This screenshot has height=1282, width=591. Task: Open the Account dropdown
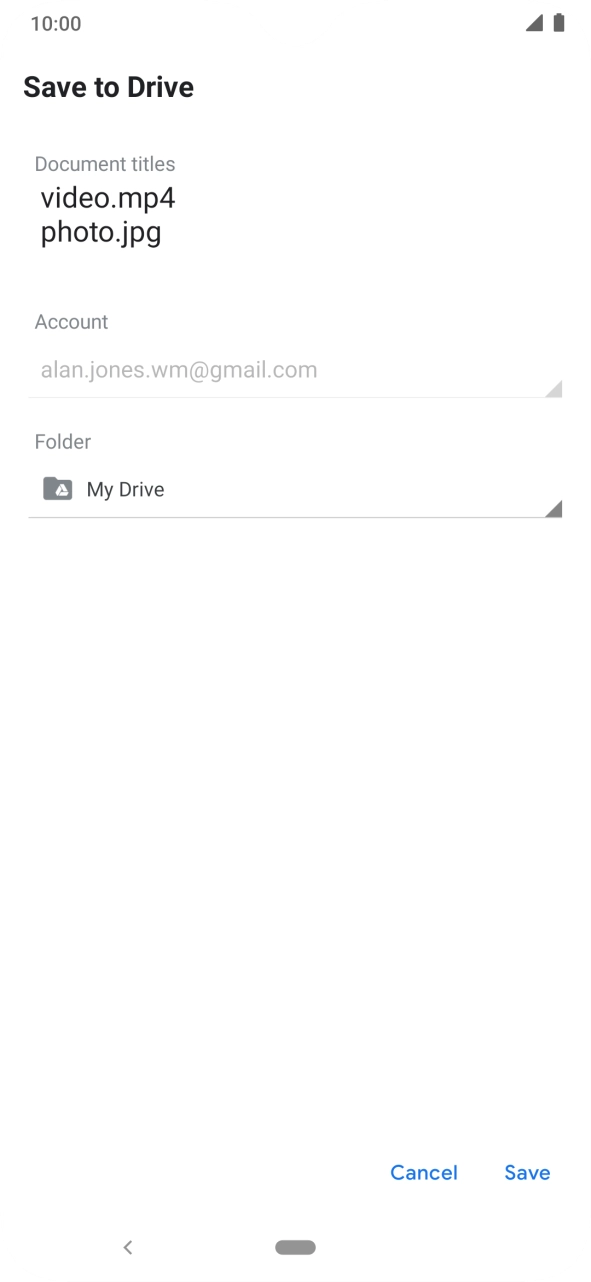(x=295, y=370)
